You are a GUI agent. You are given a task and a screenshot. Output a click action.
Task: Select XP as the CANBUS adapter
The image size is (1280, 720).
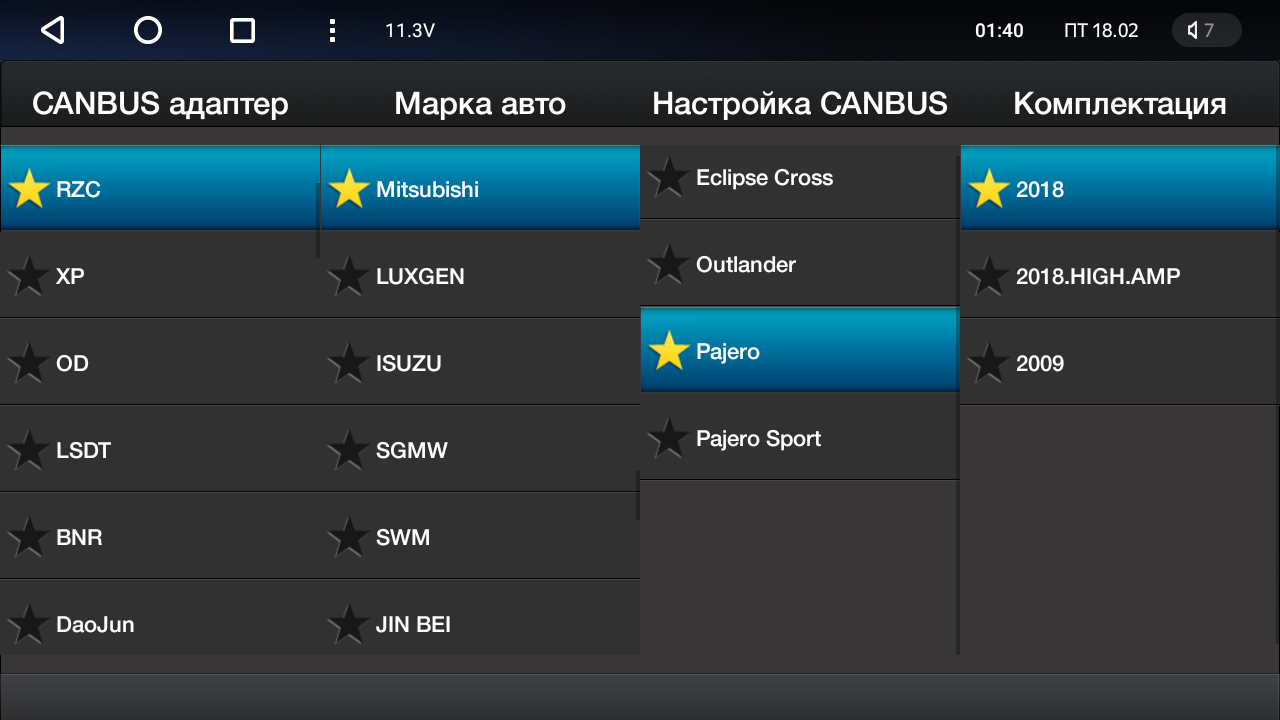pyautogui.click(x=160, y=276)
